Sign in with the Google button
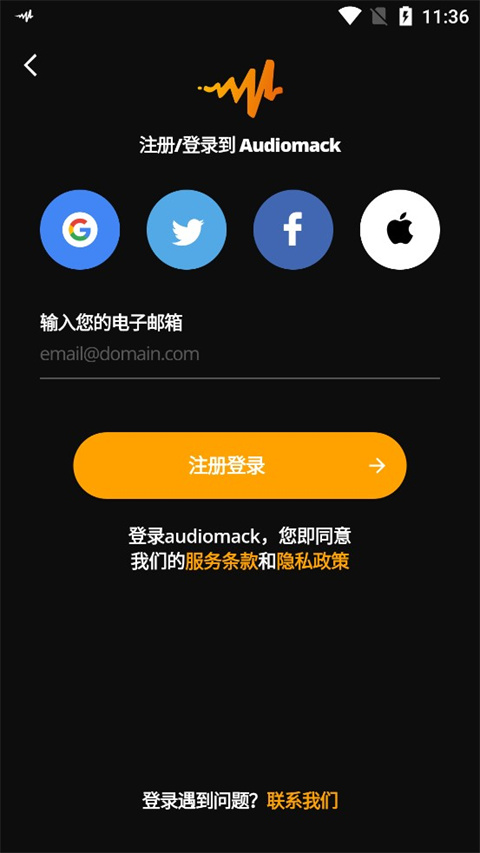This screenshot has width=480, height=853. pyautogui.click(x=80, y=230)
